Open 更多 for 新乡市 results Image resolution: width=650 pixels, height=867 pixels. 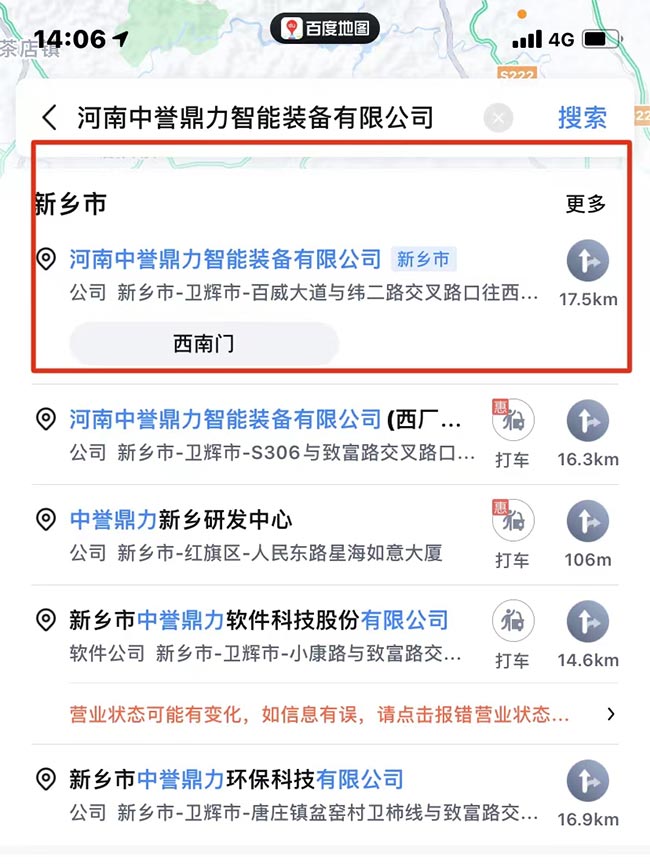pyautogui.click(x=586, y=204)
